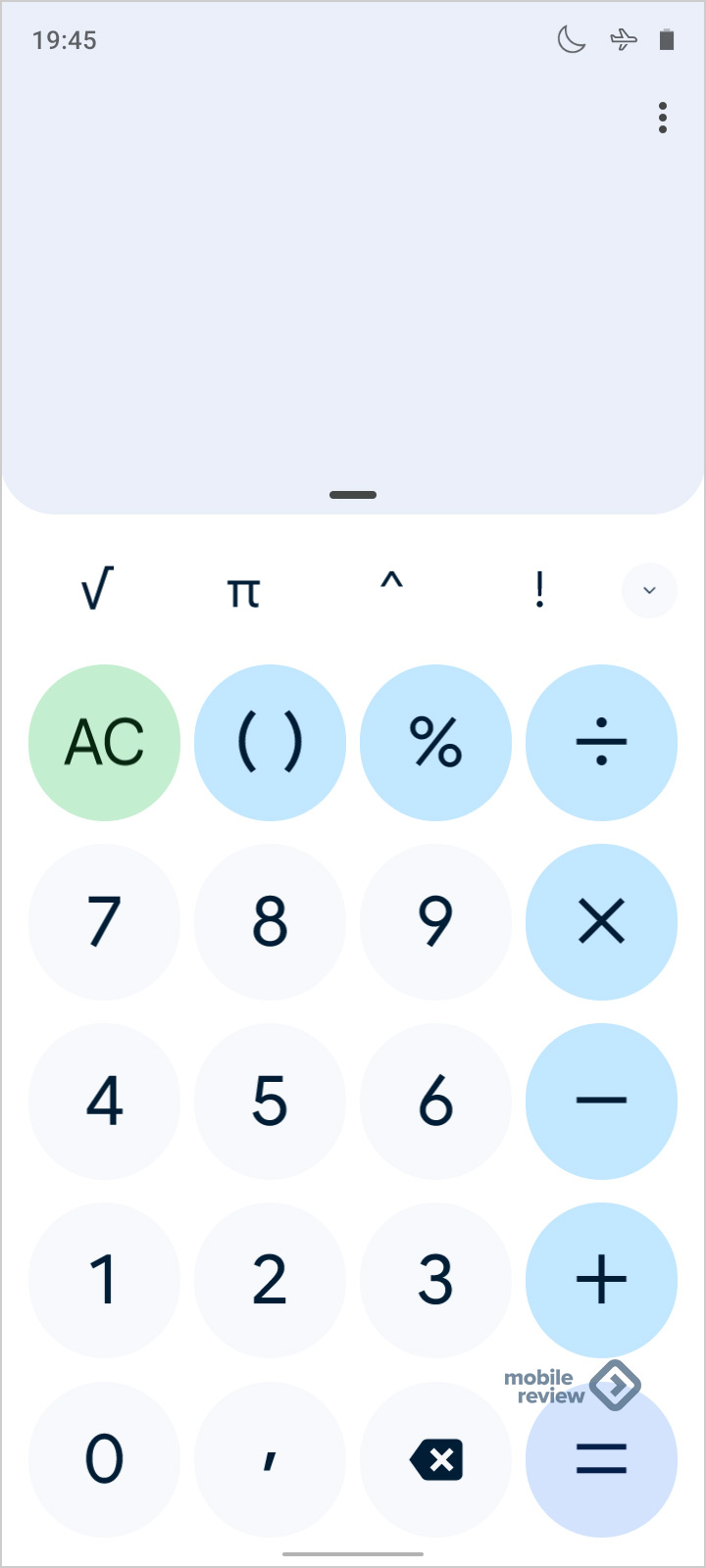Insert the pi constant
706x1568 pixels.
(243, 590)
